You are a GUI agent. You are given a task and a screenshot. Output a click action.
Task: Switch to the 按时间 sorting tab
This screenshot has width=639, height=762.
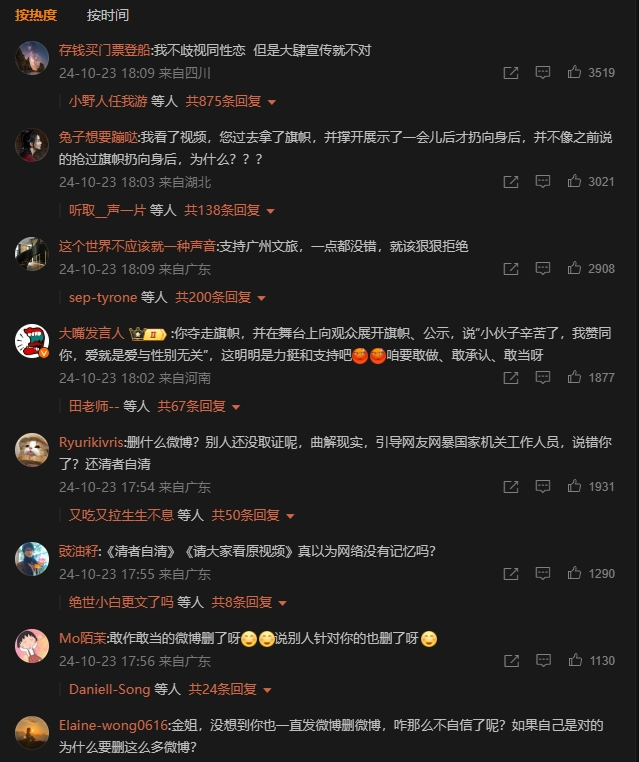click(x=108, y=15)
